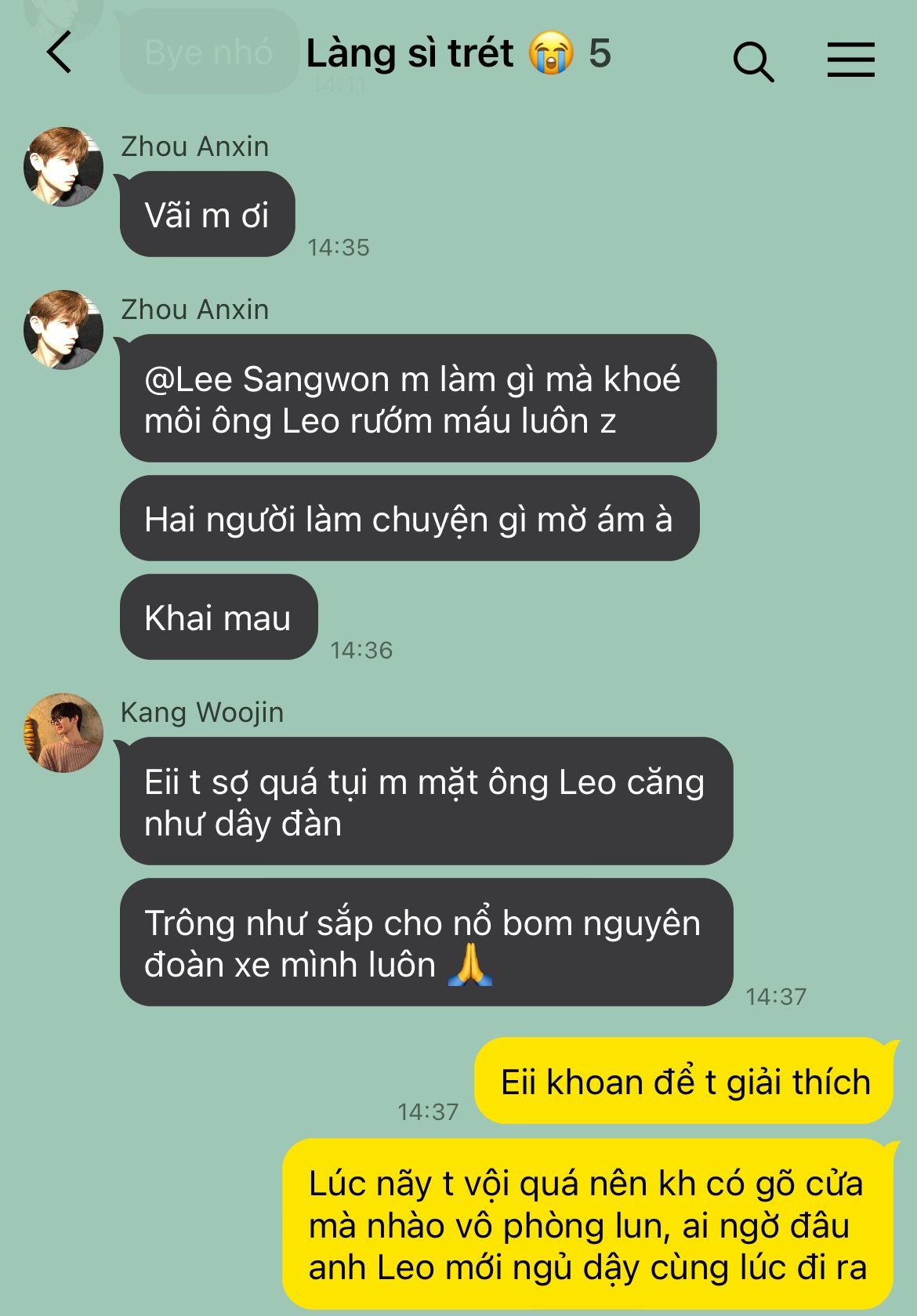Tap Kang Woojin's profile picture
The width and height of the screenshot is (917, 1316).
point(63,733)
